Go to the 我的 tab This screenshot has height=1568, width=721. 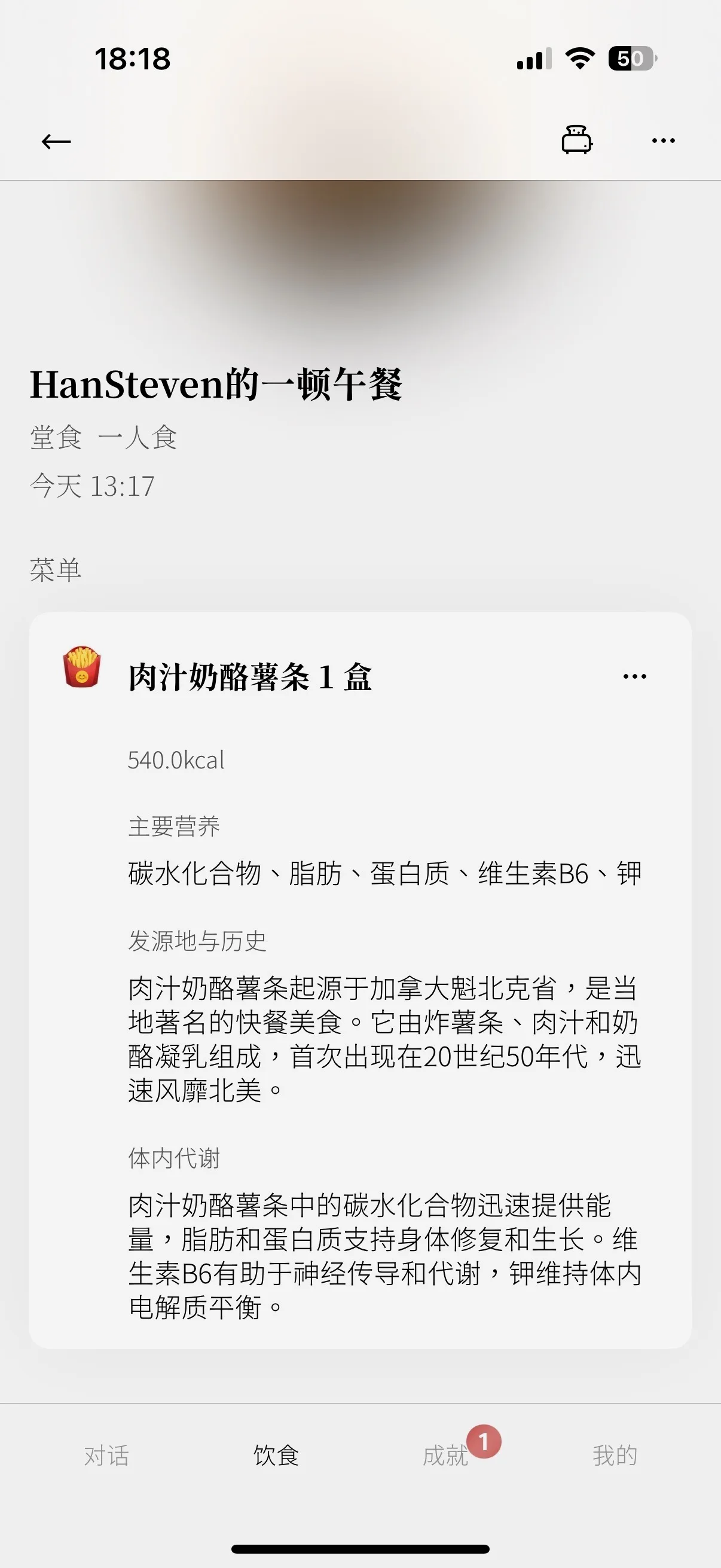coord(615,1456)
